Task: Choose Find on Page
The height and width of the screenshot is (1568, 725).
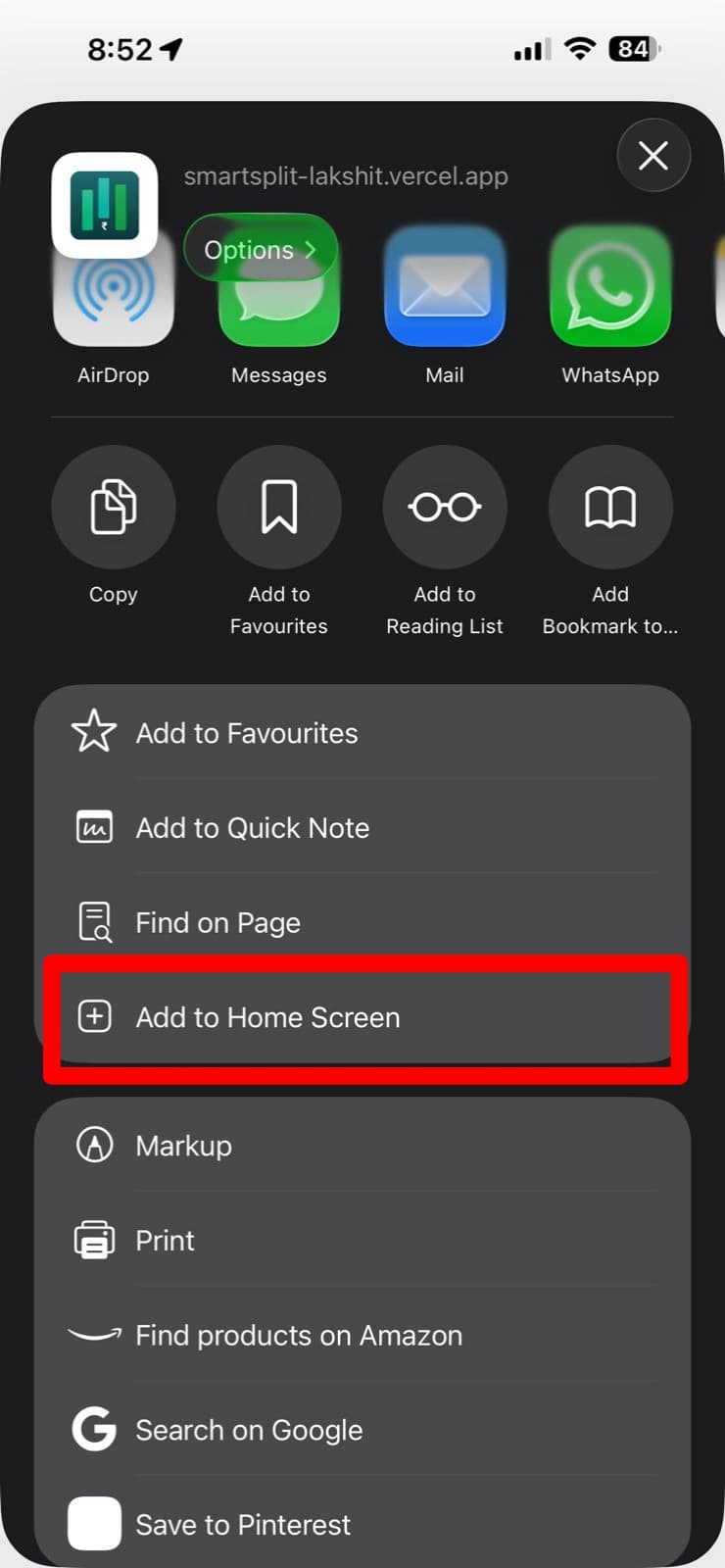Action: 217,923
